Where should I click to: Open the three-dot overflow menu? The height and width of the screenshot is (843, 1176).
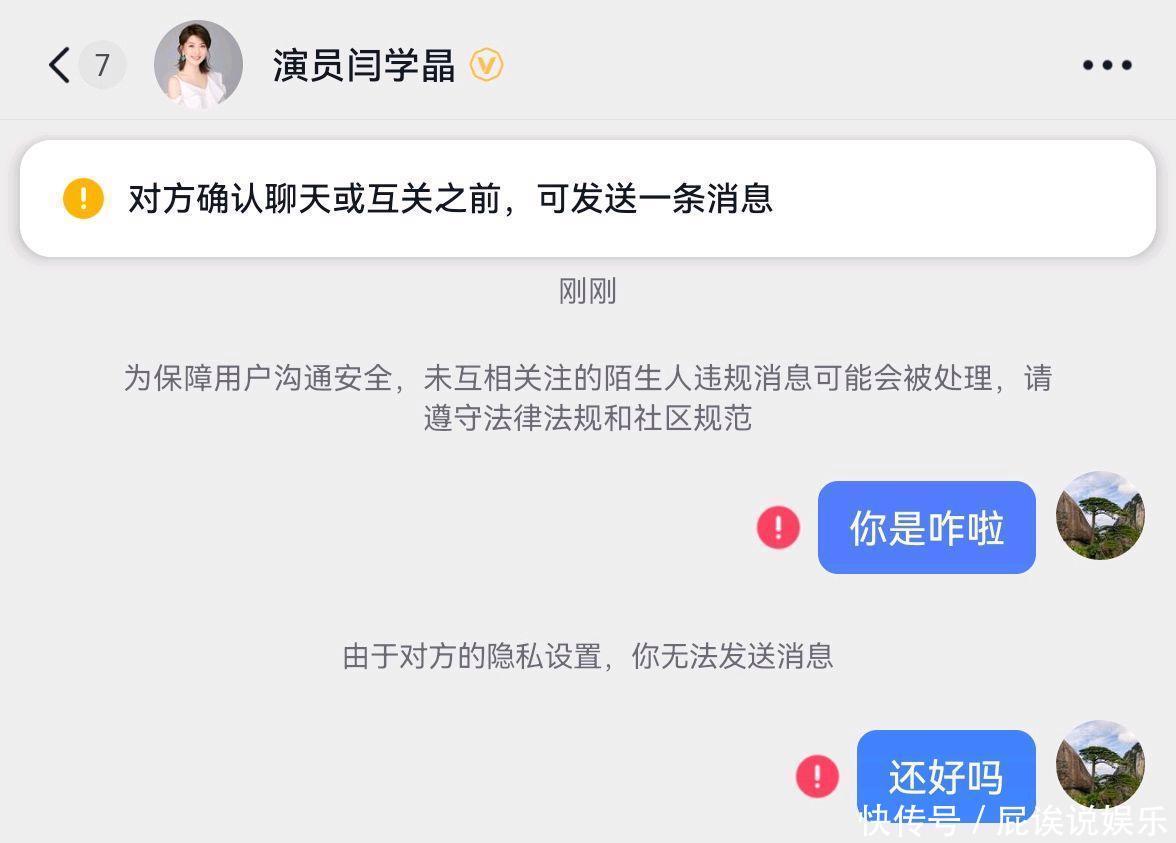click(x=1107, y=66)
